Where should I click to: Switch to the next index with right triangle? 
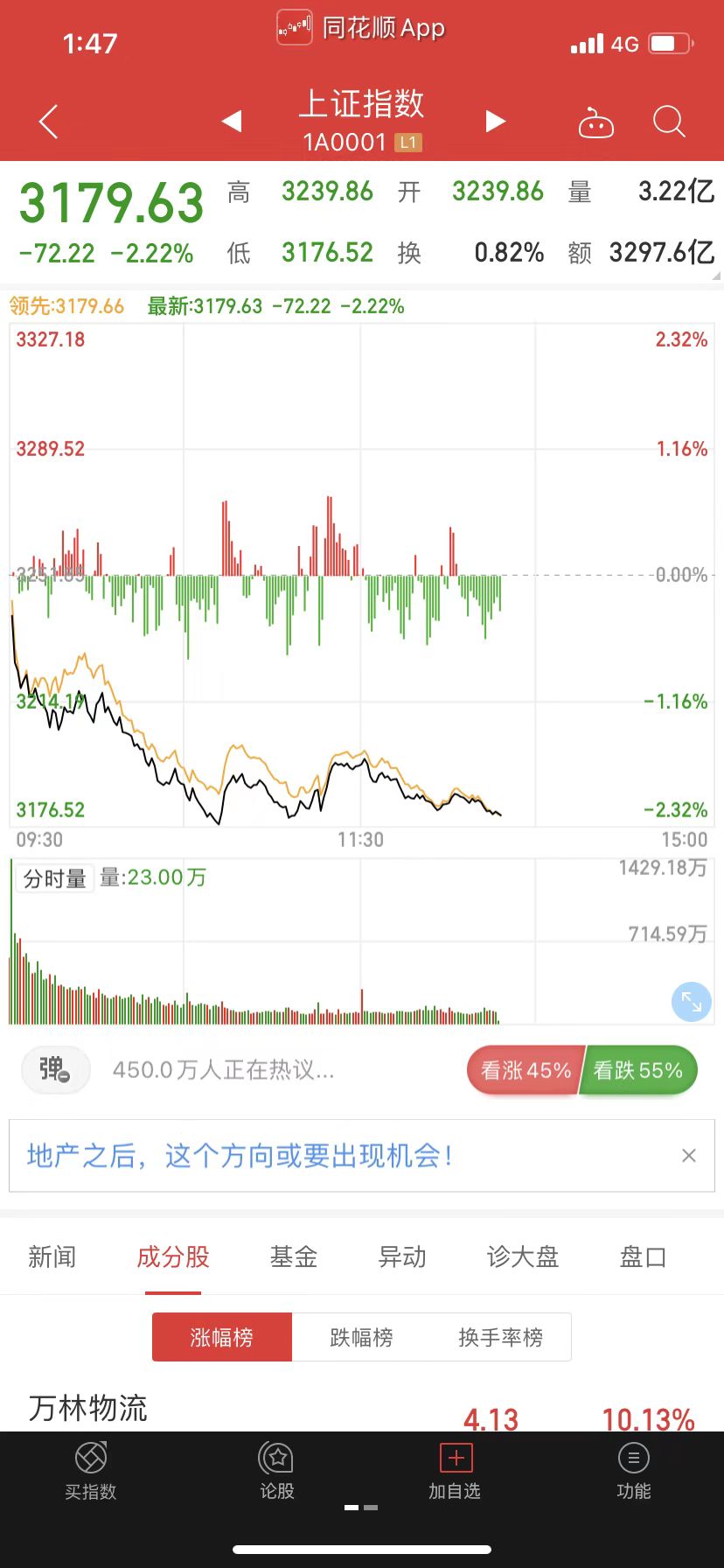[496, 121]
